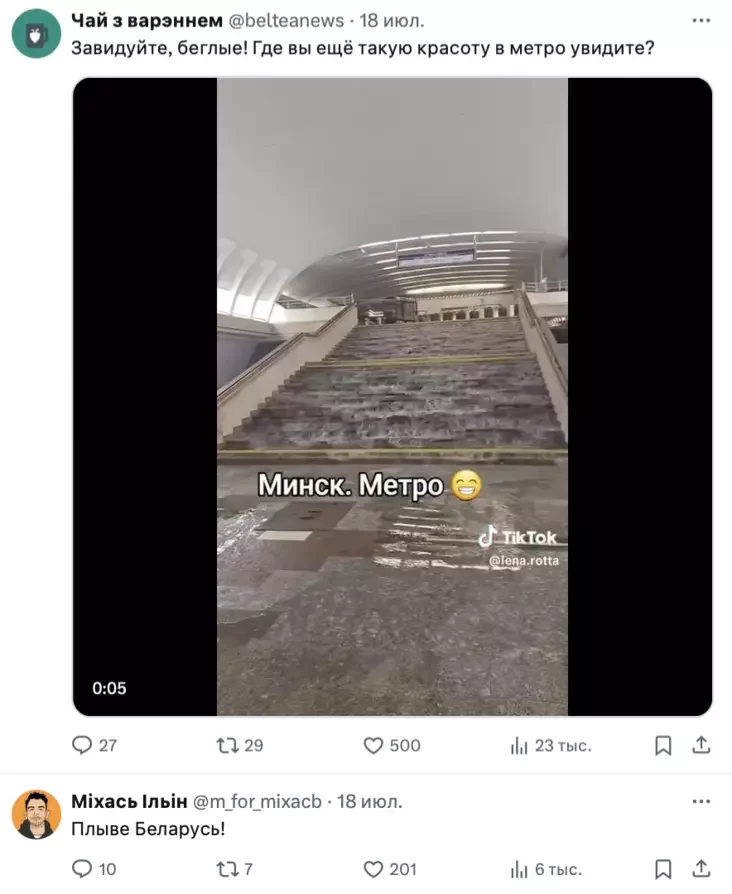This screenshot has width=732, height=894.
Task: Open the overflow menu on Міхась Ільін's reply
Action: click(701, 801)
